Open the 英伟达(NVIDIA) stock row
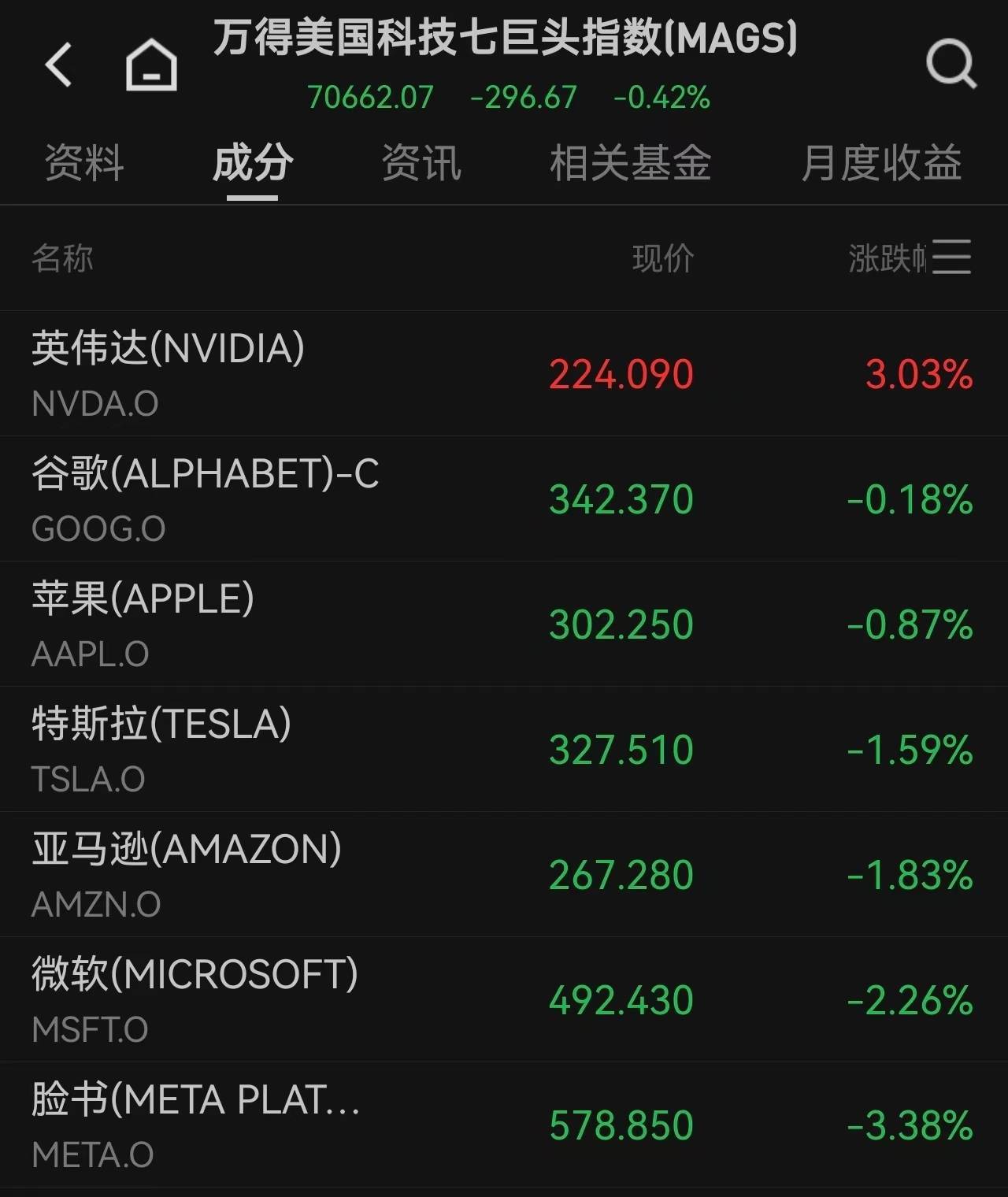Viewport: 1008px width, 1197px height. coord(504,373)
